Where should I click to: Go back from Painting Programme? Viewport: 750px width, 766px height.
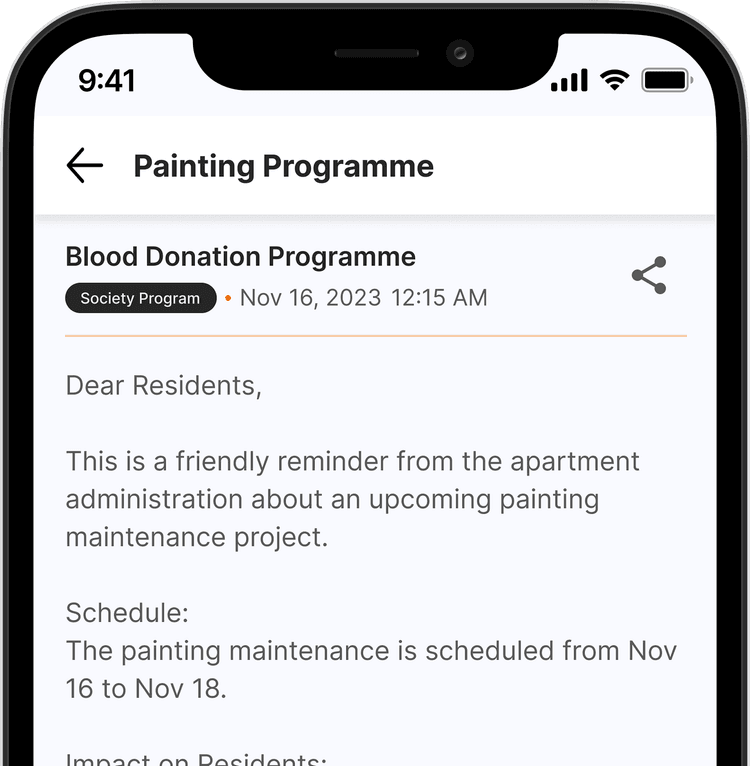85,165
